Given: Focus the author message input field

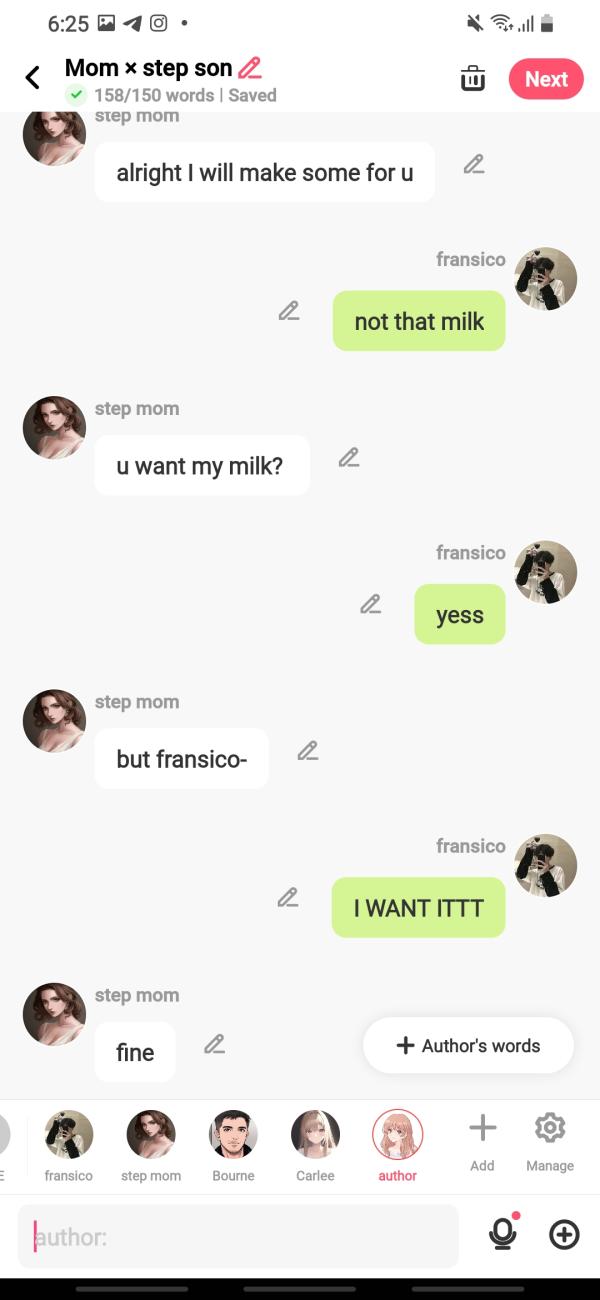Looking at the screenshot, I should [238, 1237].
